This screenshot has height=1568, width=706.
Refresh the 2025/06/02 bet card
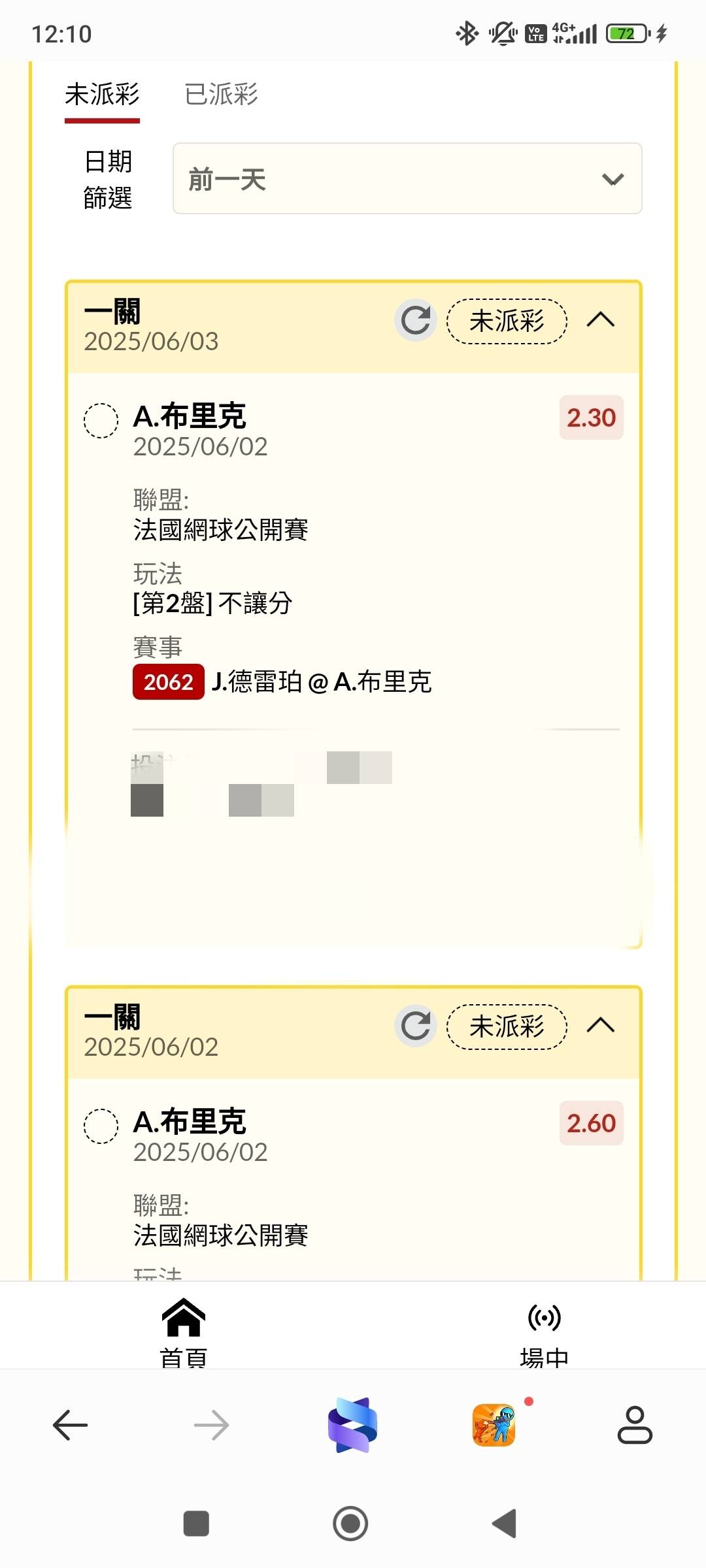[416, 1026]
